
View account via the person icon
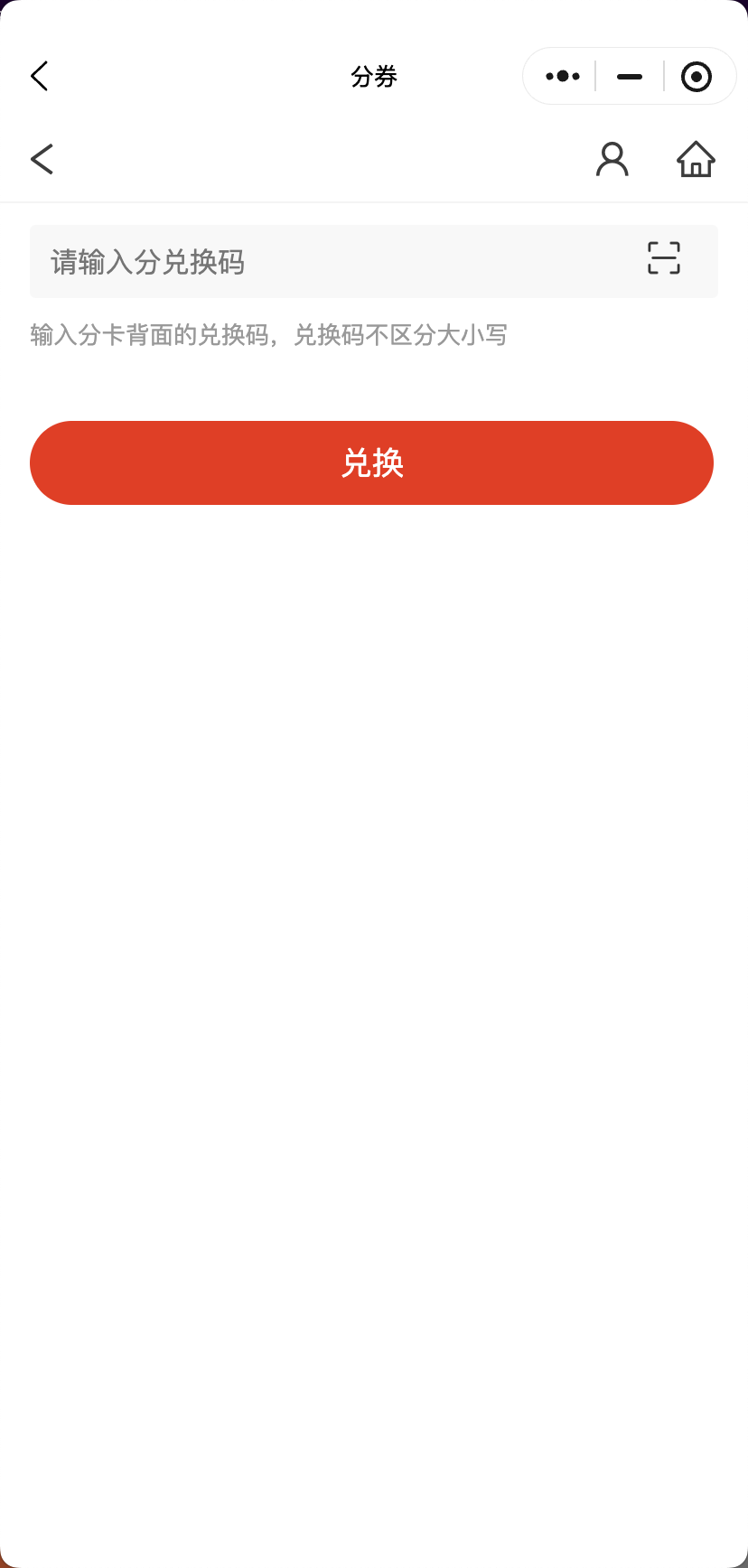[612, 159]
